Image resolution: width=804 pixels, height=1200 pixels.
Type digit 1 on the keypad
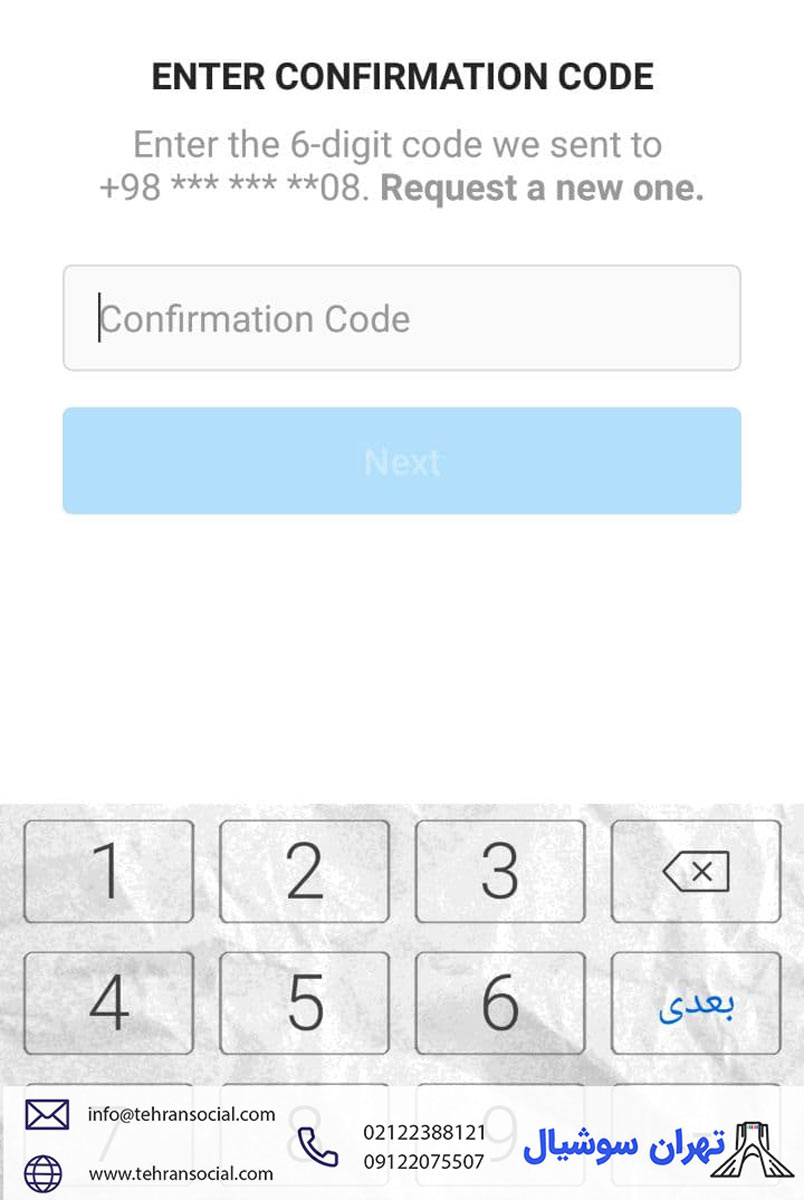(108, 871)
